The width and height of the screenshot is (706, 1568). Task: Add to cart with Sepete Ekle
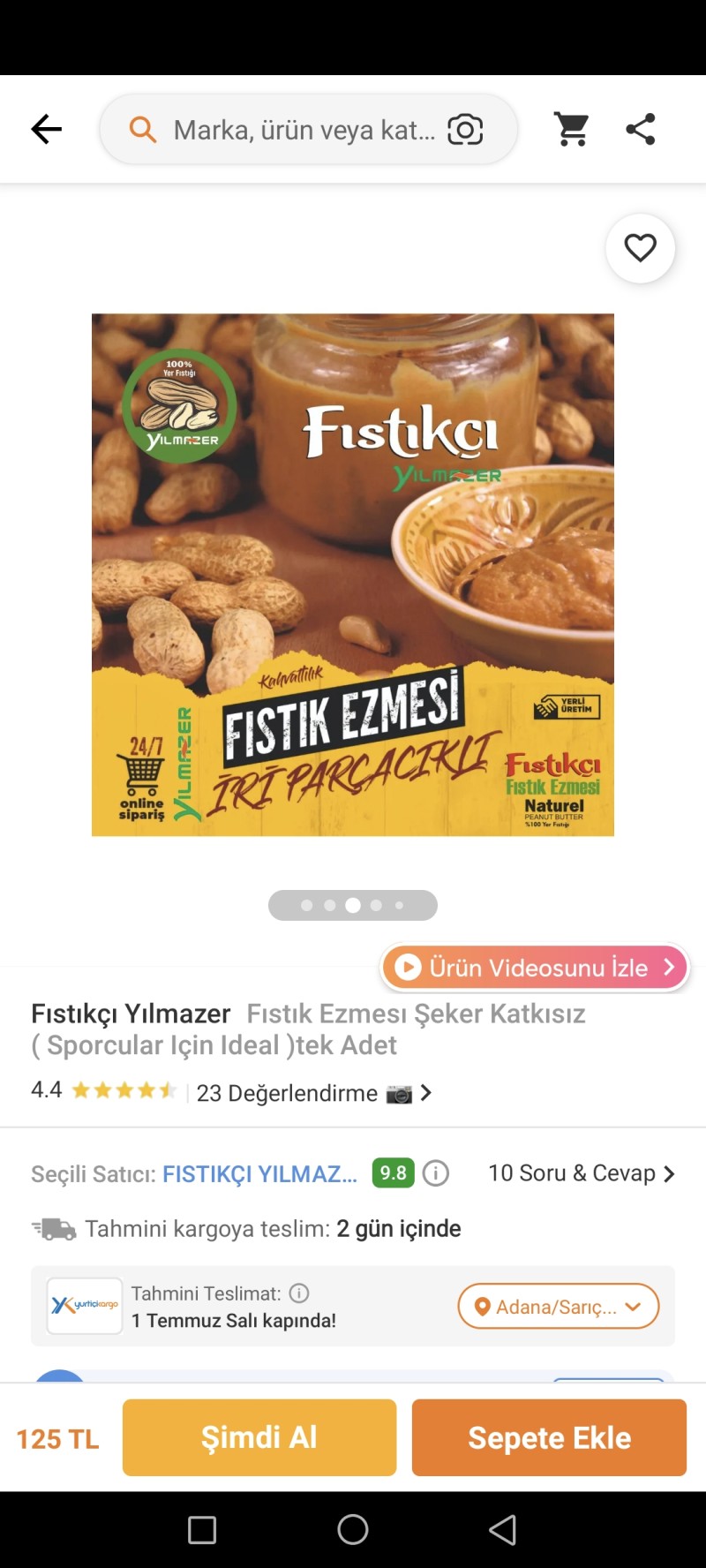549,1437
